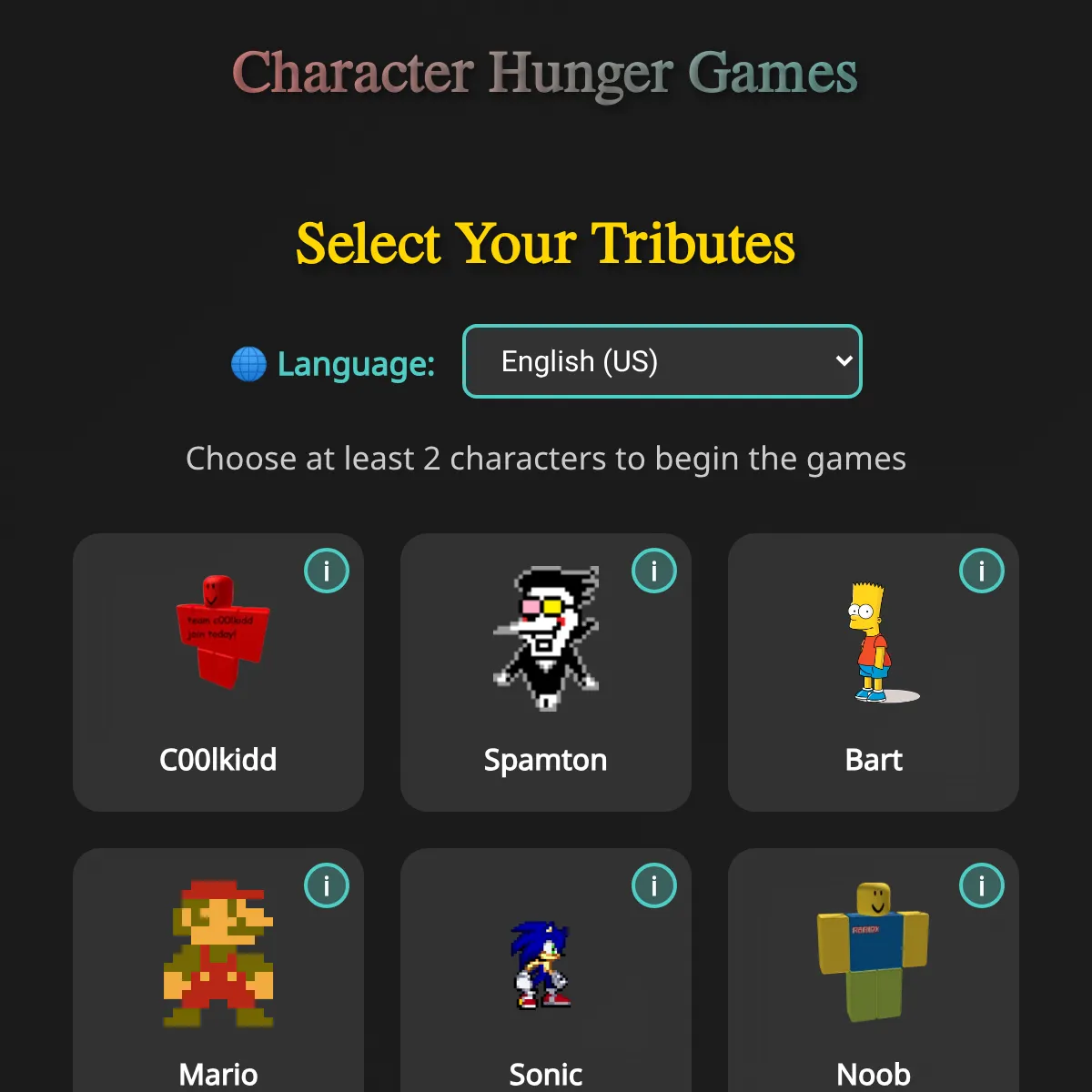Screen dimensions: 1092x1092
Task: Select the C00lkidd character card
Action: (x=218, y=672)
